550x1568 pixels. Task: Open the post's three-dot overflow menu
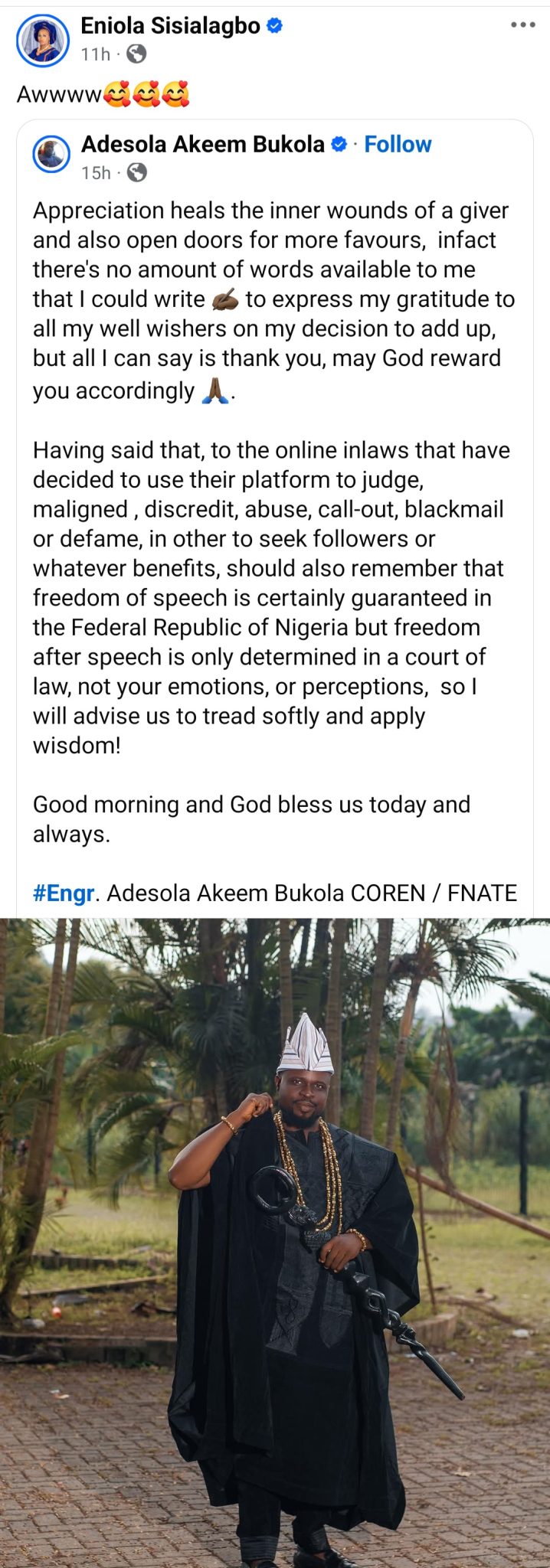(x=522, y=25)
